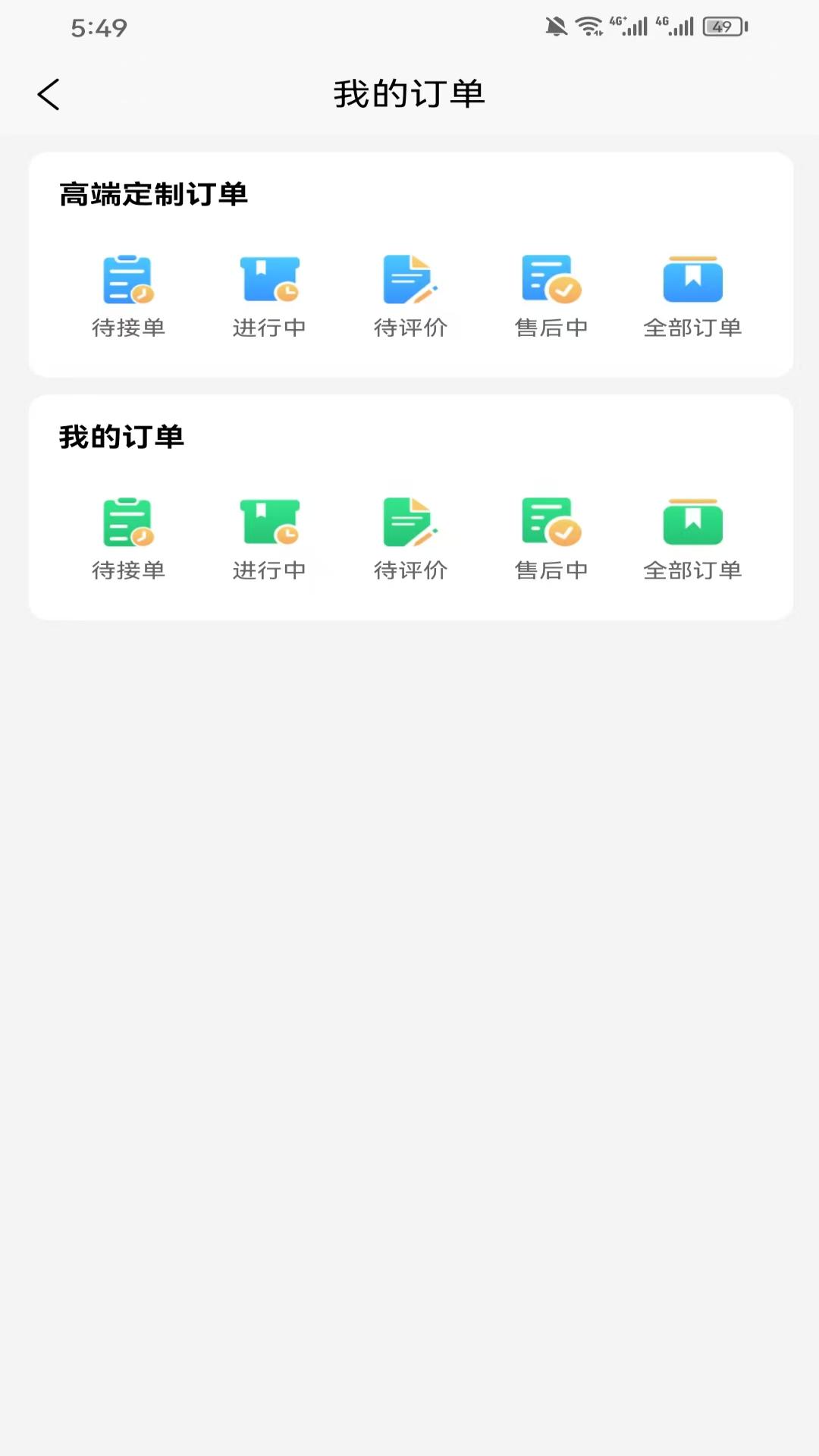The image size is (819, 1456).
Task: Click the 我的订单 page title
Action: click(x=409, y=94)
